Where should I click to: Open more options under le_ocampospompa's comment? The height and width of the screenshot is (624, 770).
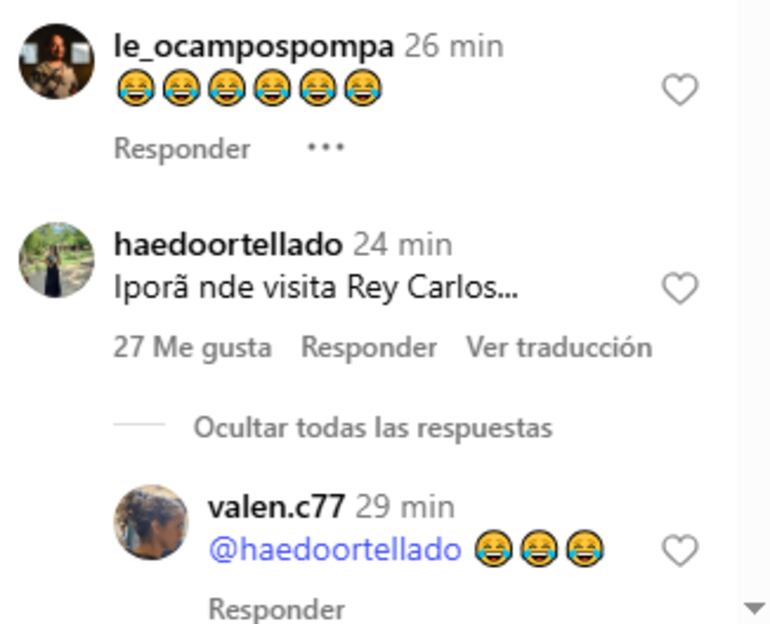pyautogui.click(x=326, y=148)
